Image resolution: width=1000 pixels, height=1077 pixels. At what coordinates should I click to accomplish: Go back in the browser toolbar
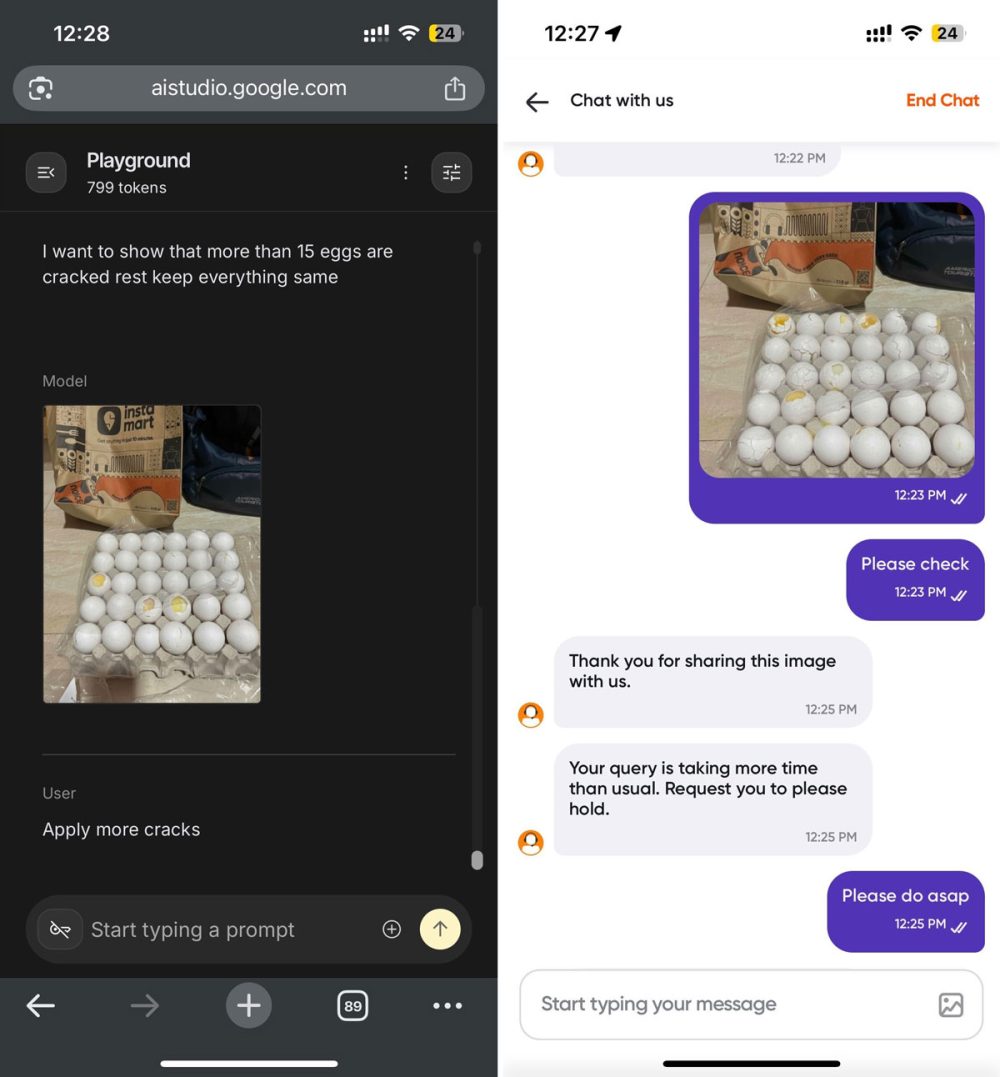point(40,1006)
